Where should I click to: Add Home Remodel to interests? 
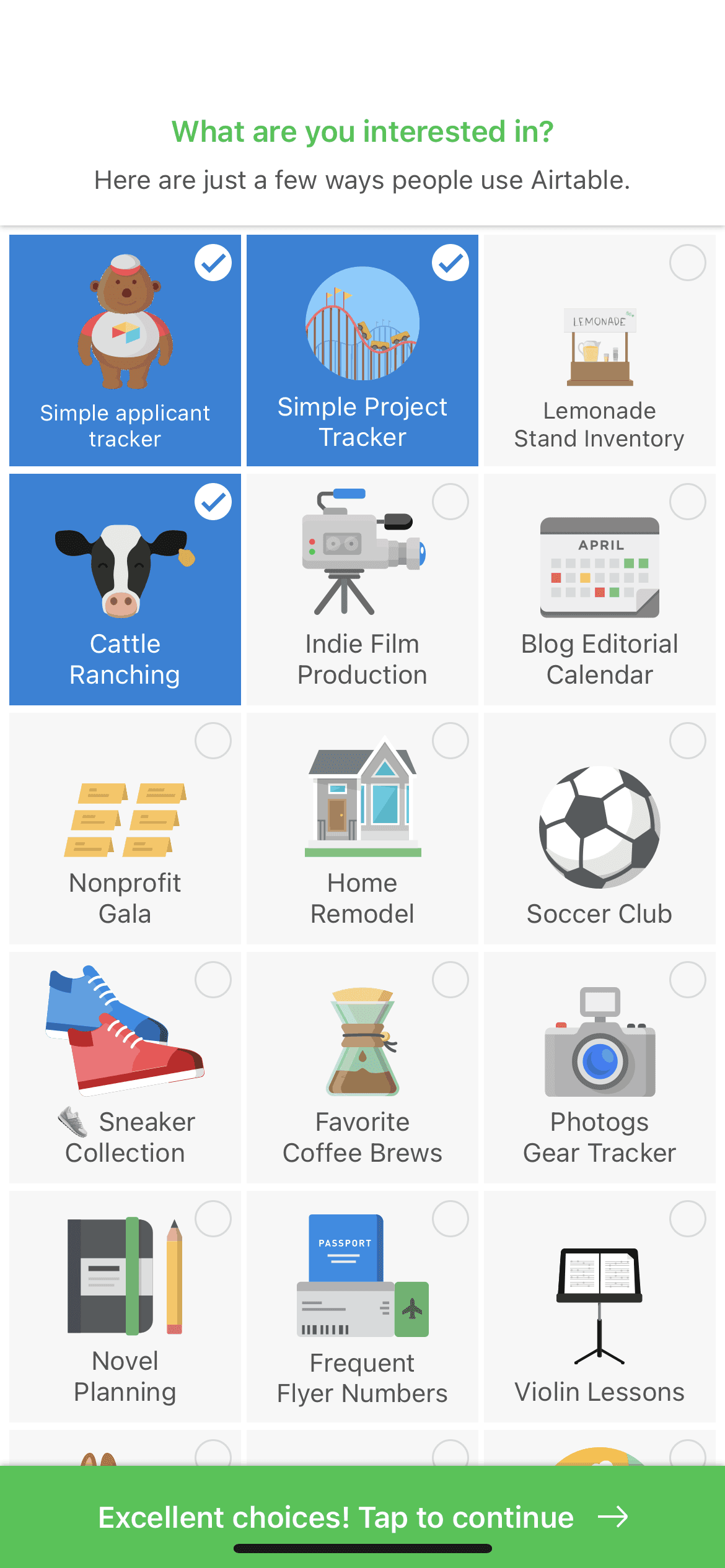coord(362,828)
